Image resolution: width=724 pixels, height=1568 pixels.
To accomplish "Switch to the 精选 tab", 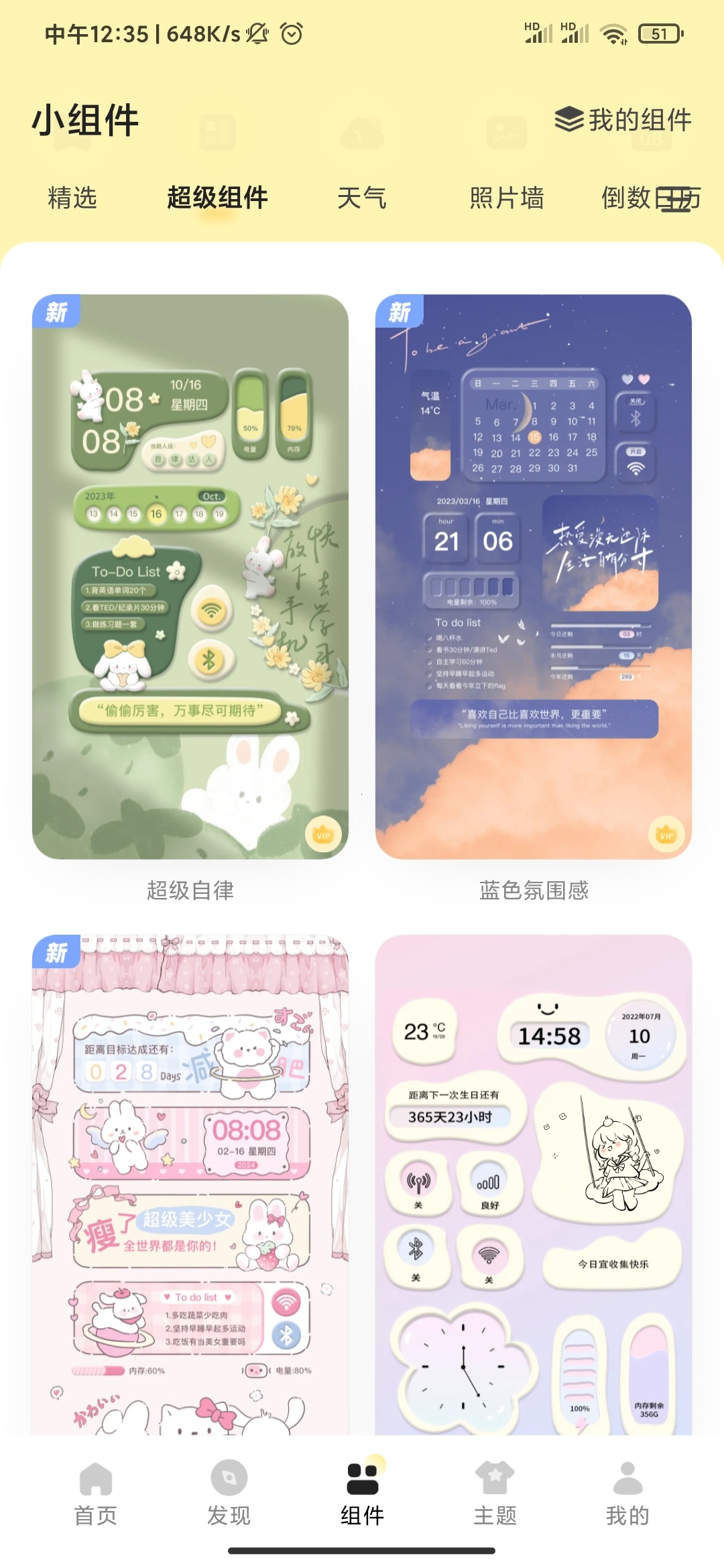I will [72, 198].
